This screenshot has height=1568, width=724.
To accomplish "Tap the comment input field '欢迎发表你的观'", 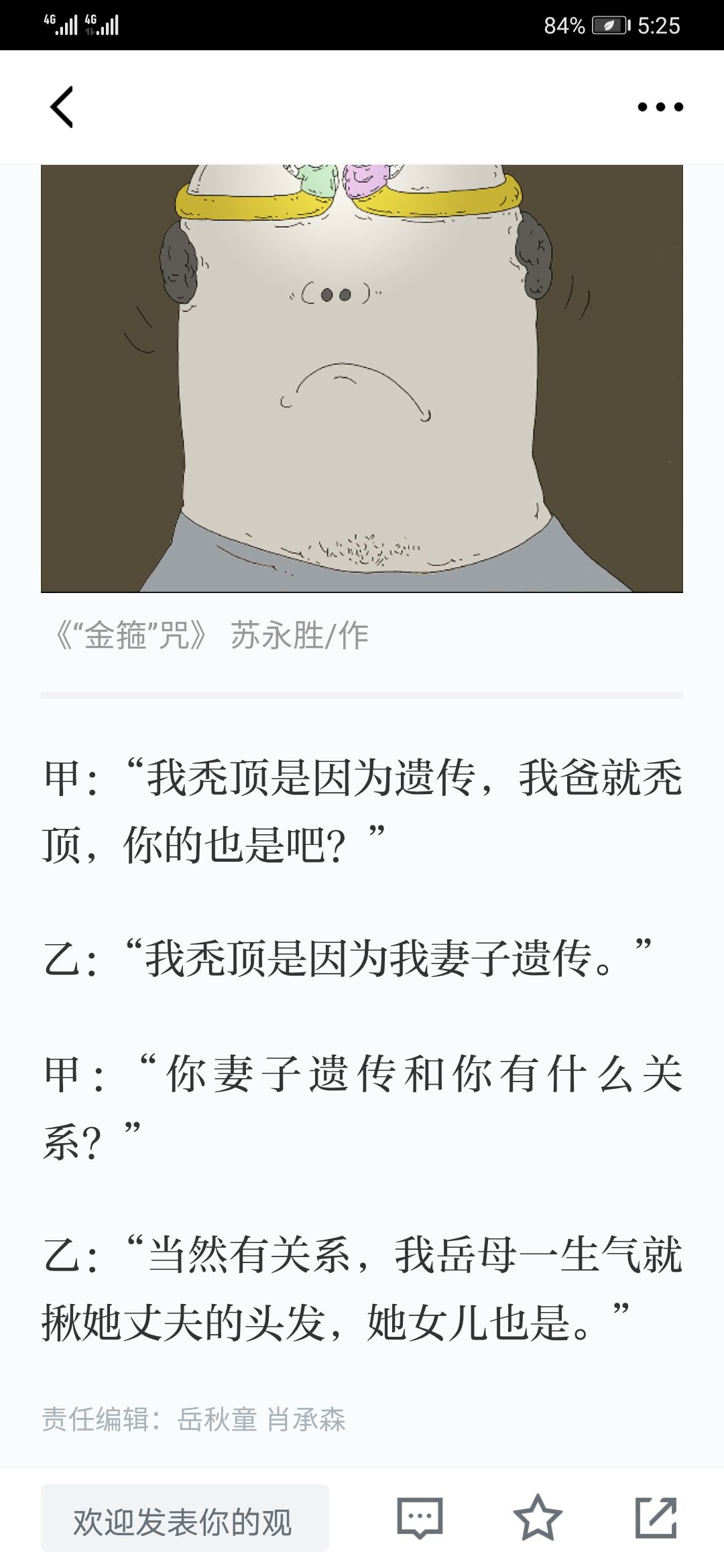I will pyautogui.click(x=185, y=1518).
